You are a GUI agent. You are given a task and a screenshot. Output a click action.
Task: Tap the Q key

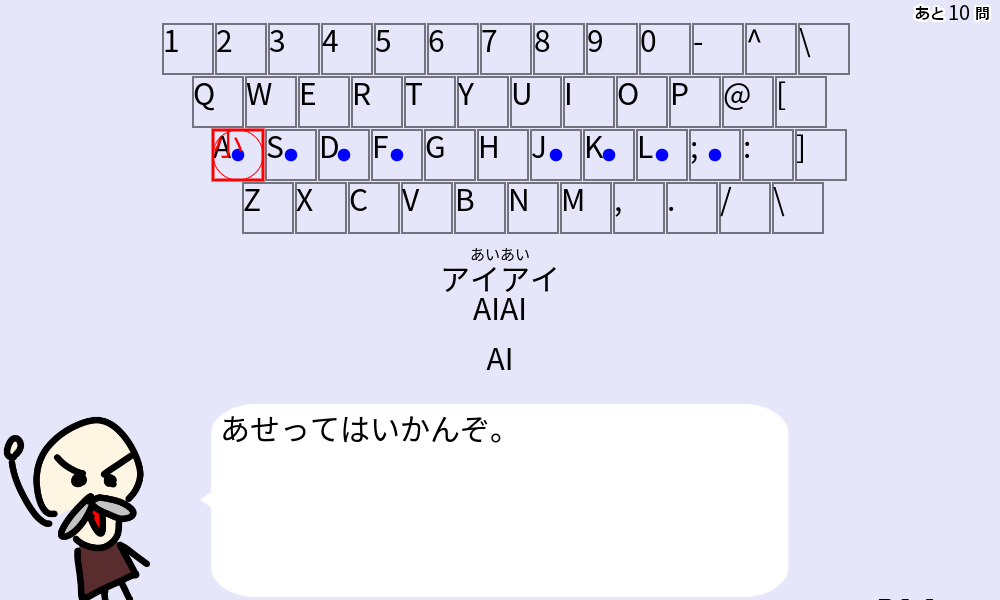pyautogui.click(x=217, y=102)
